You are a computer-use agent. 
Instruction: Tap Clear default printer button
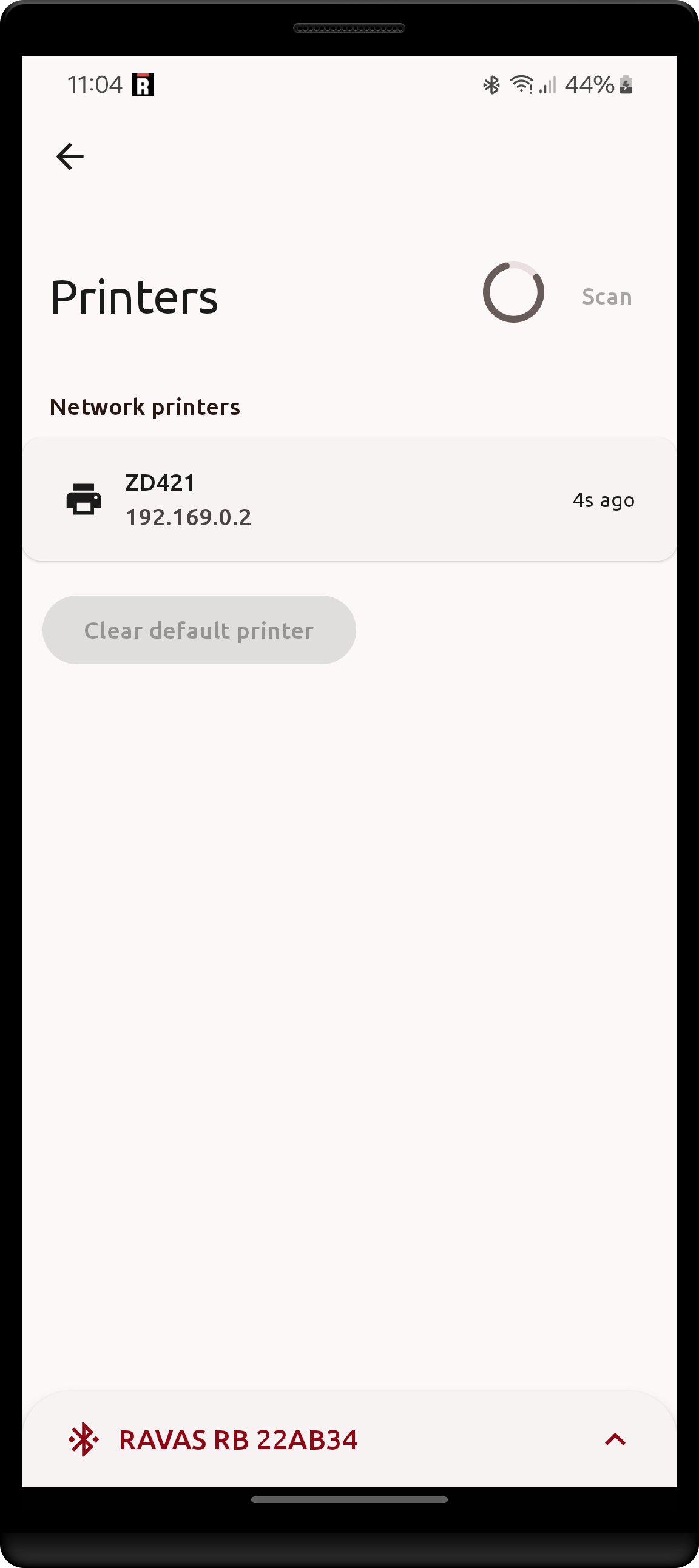point(199,630)
